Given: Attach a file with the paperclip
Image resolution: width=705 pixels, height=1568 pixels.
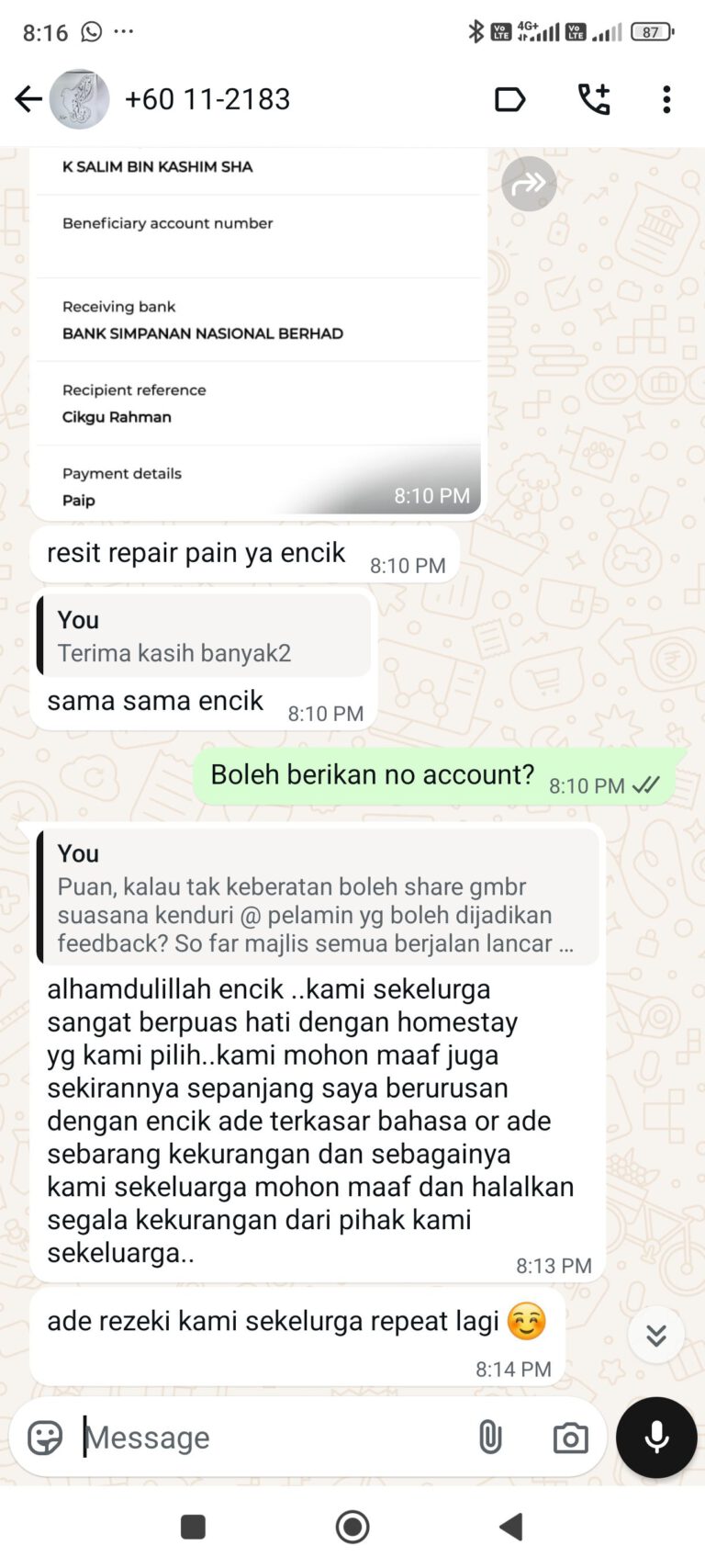Looking at the screenshot, I should point(490,1438).
